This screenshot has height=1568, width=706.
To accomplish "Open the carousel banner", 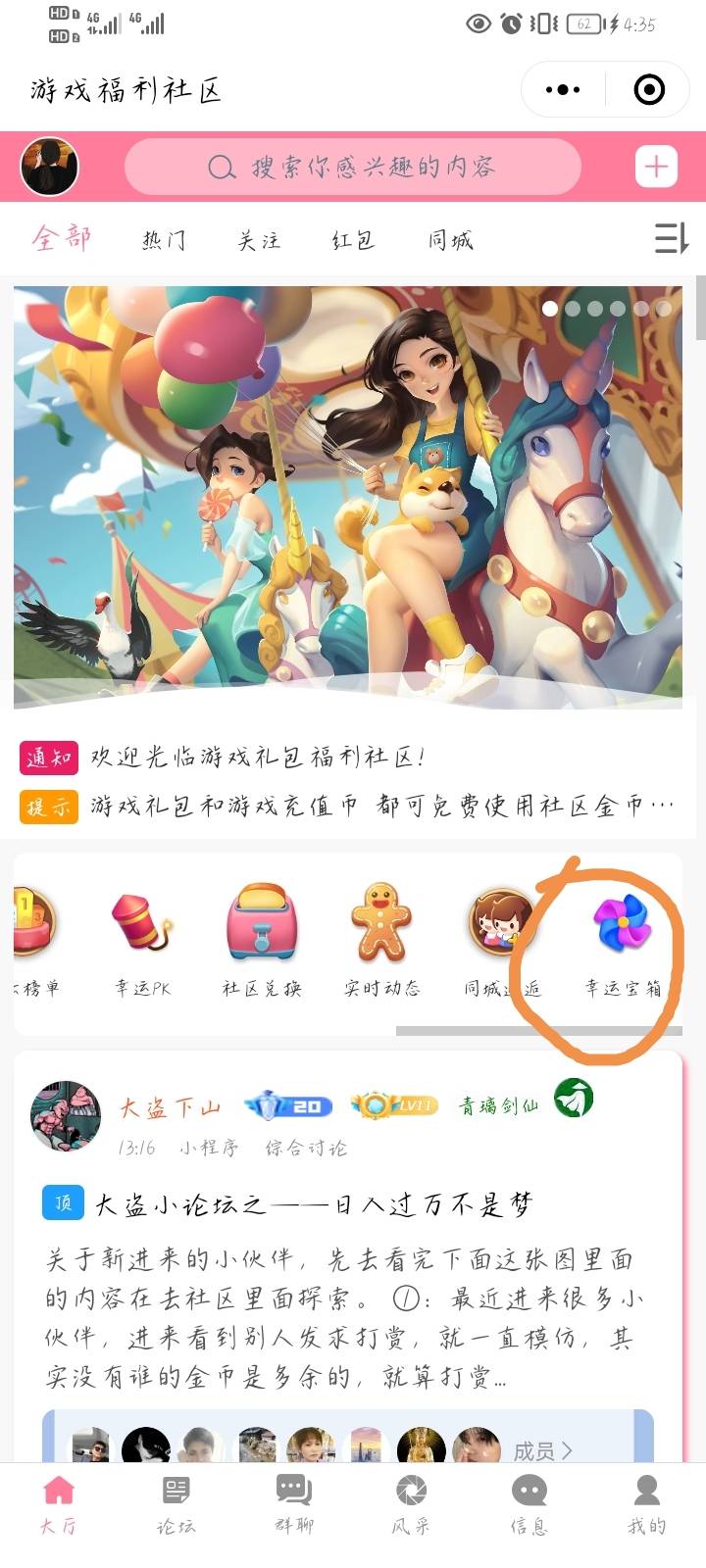I will click(x=348, y=496).
